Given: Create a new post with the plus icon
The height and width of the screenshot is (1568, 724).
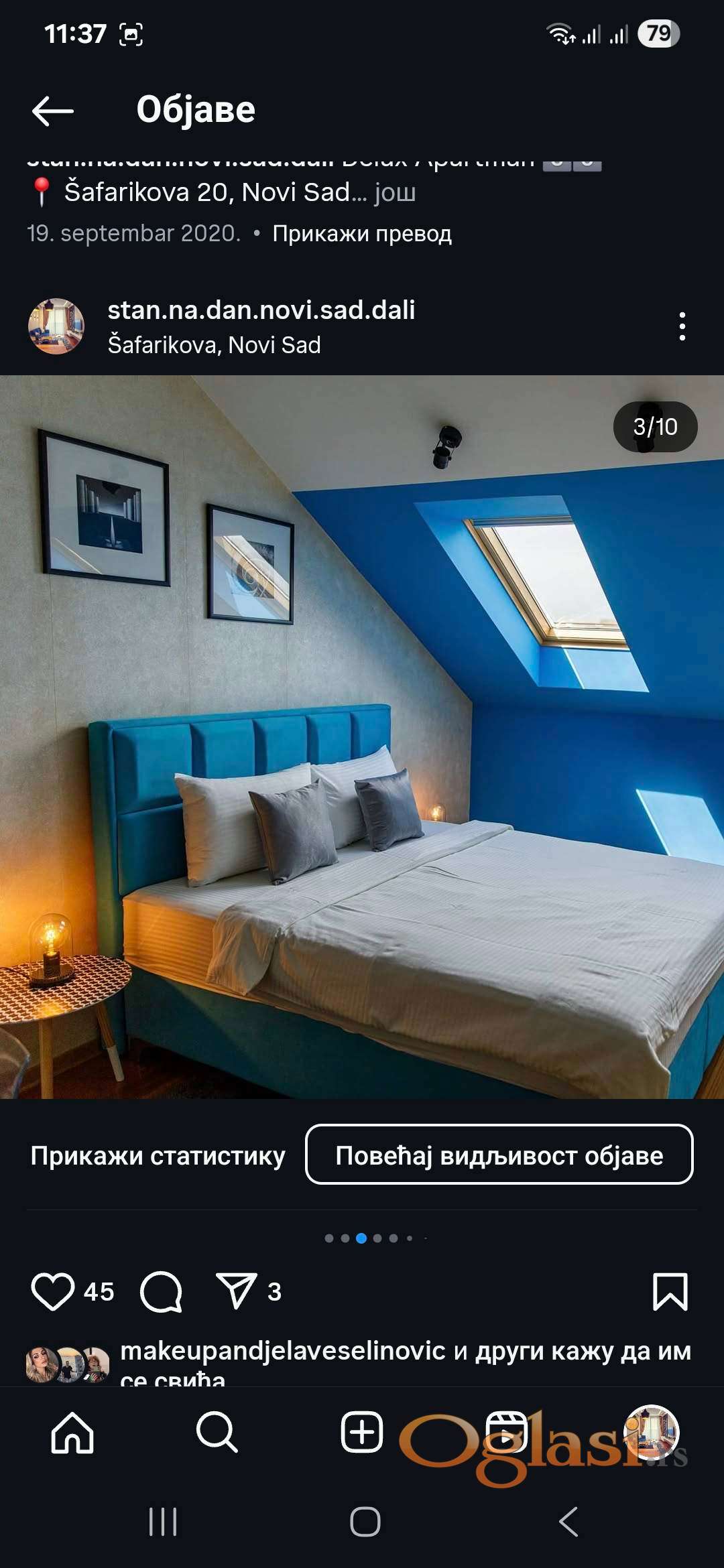Looking at the screenshot, I should tap(362, 1433).
